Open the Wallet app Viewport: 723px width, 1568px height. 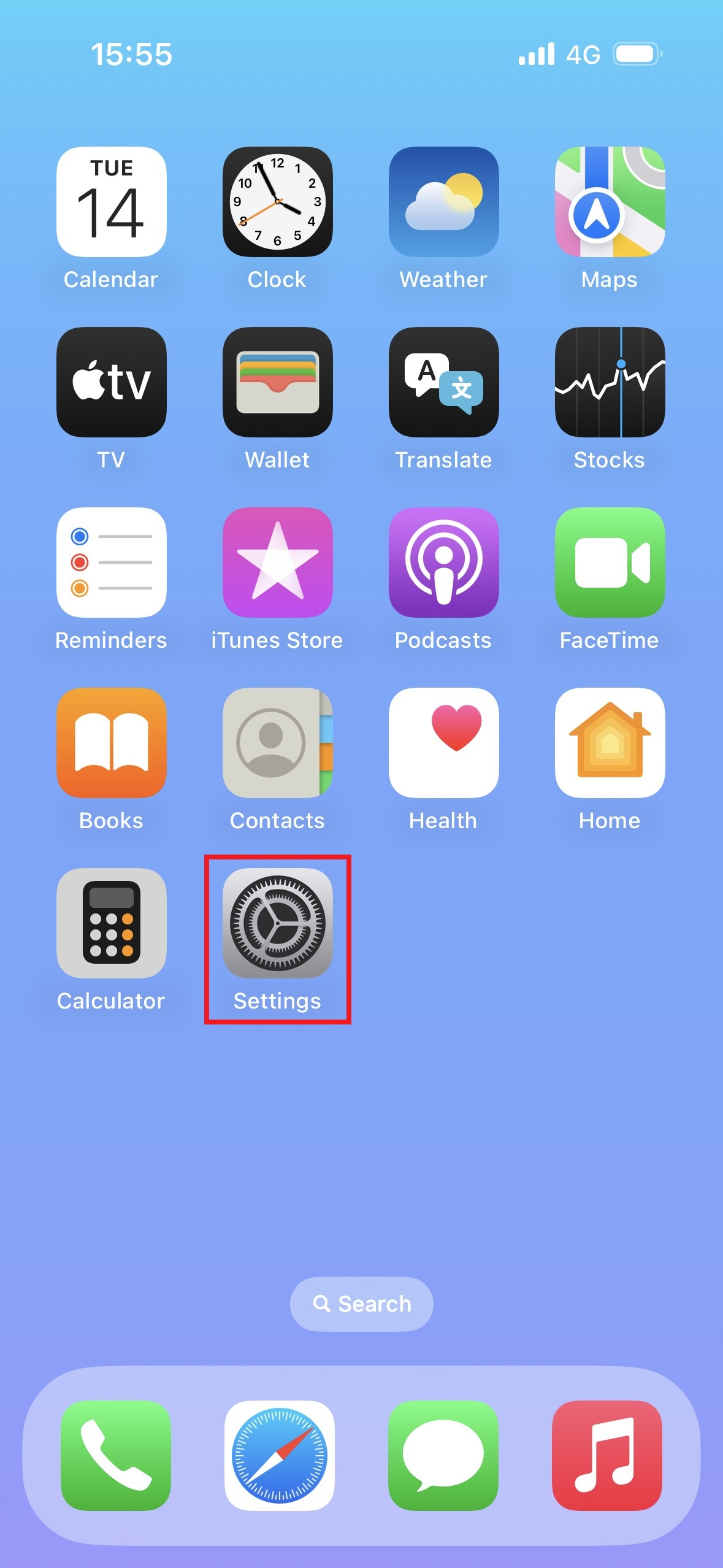click(277, 382)
